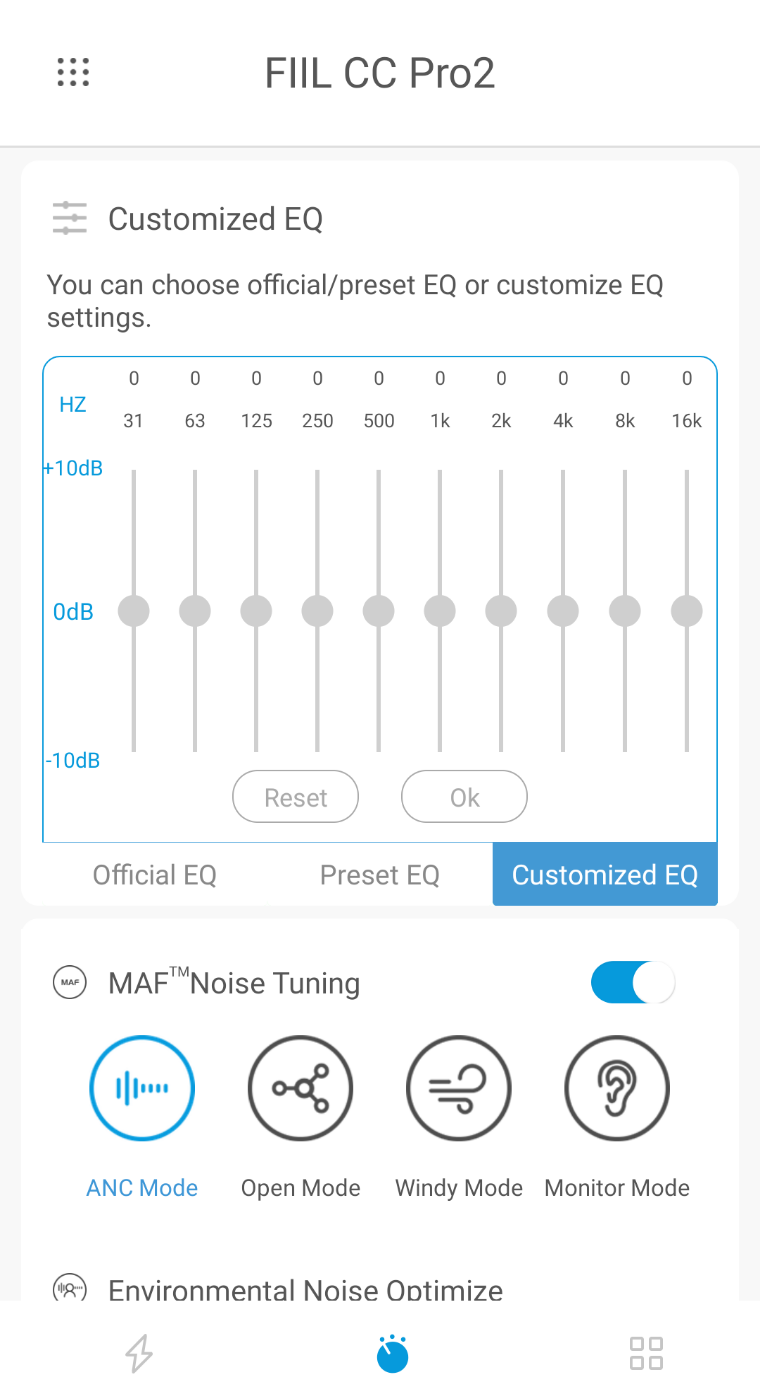Tap the 31 Hz slider knob

click(134, 611)
